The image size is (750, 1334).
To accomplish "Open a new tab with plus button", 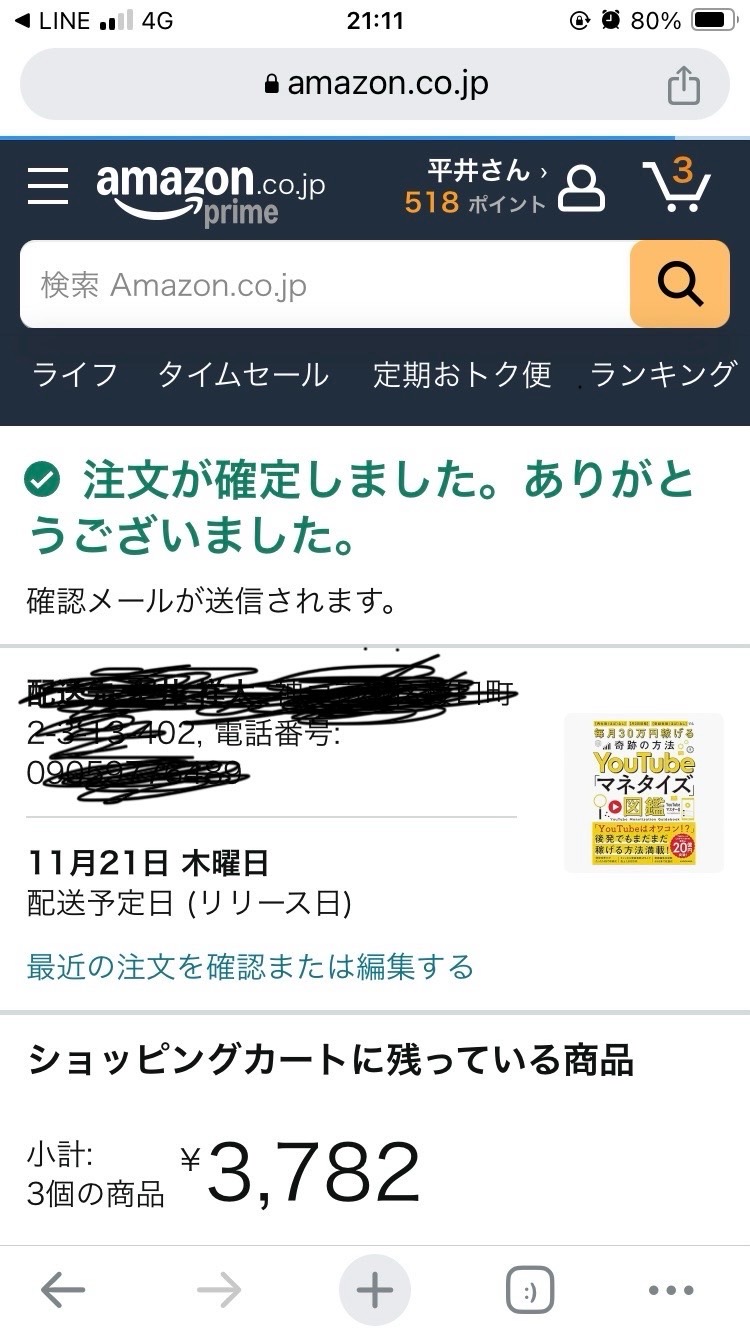I will pos(375,1290).
